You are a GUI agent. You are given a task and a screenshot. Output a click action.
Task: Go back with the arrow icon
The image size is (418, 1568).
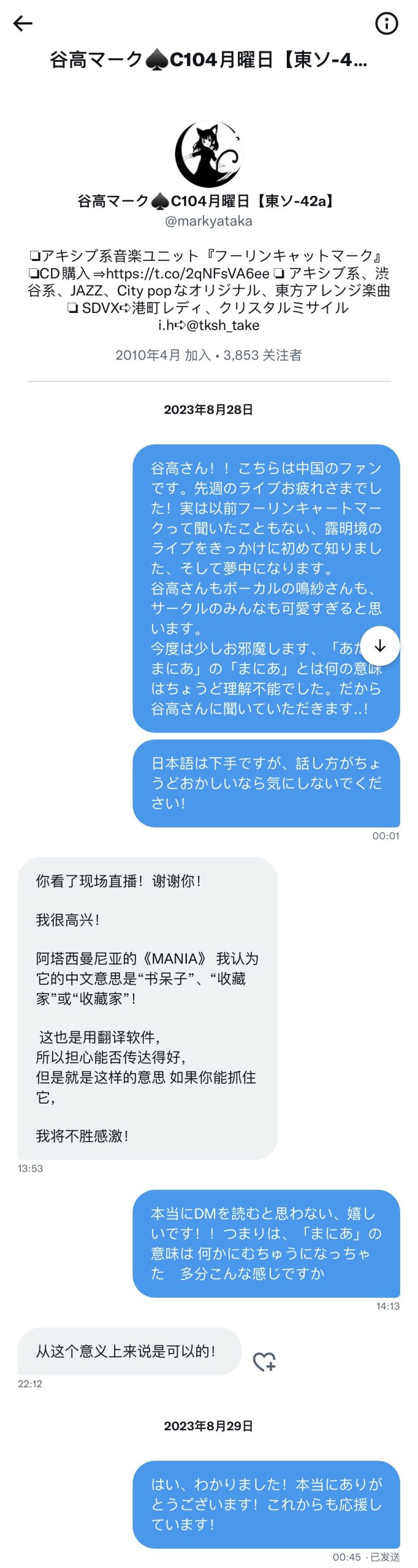[23, 24]
